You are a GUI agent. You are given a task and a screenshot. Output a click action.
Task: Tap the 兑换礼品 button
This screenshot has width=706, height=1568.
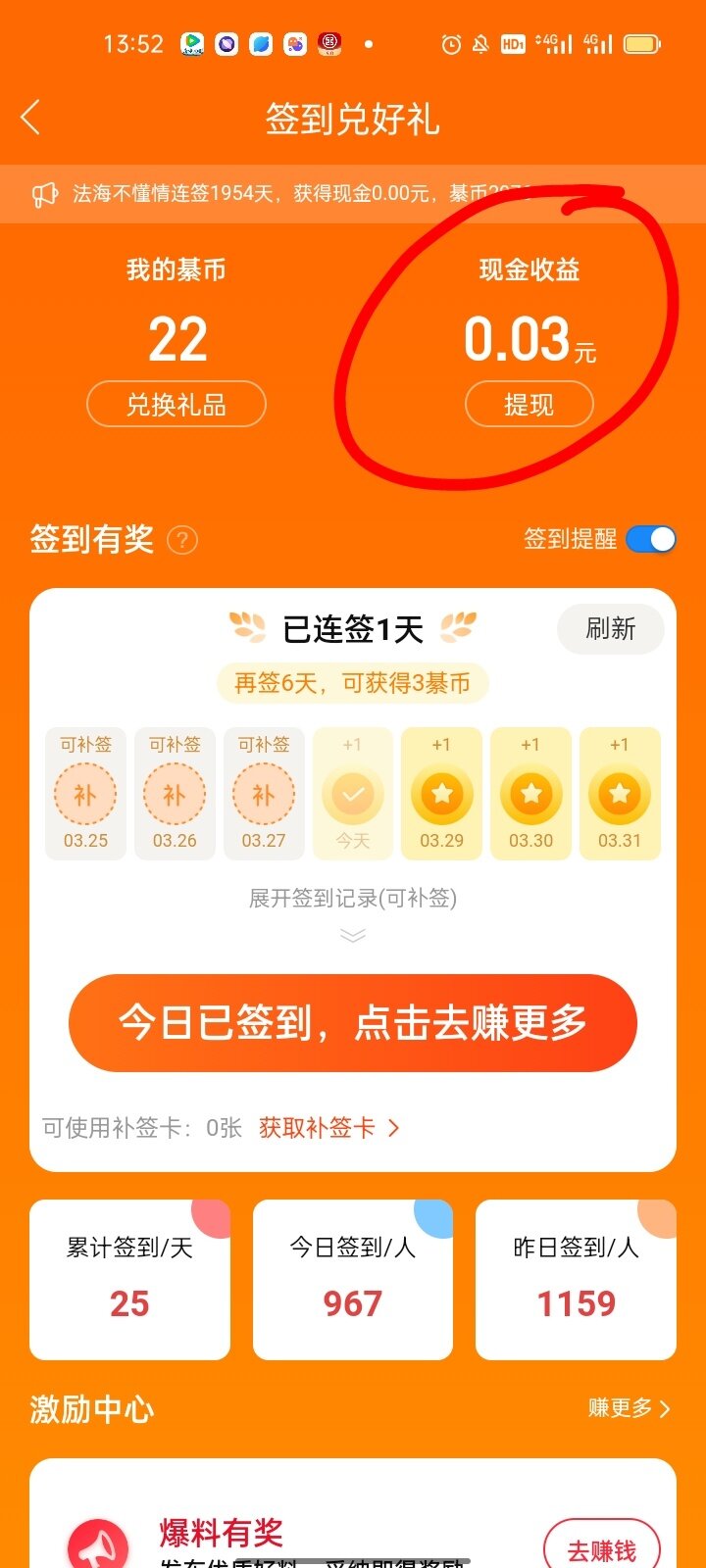click(x=176, y=404)
